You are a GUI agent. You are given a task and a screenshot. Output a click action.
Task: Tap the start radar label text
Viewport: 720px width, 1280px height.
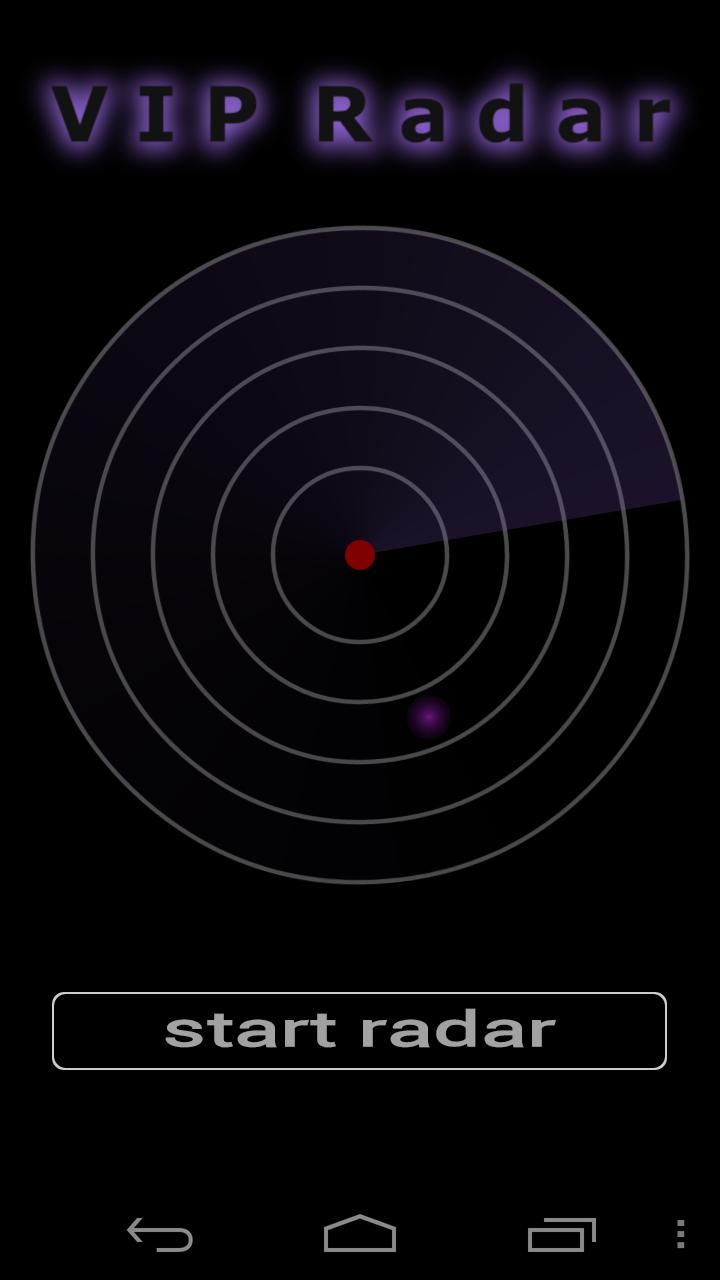360,1029
